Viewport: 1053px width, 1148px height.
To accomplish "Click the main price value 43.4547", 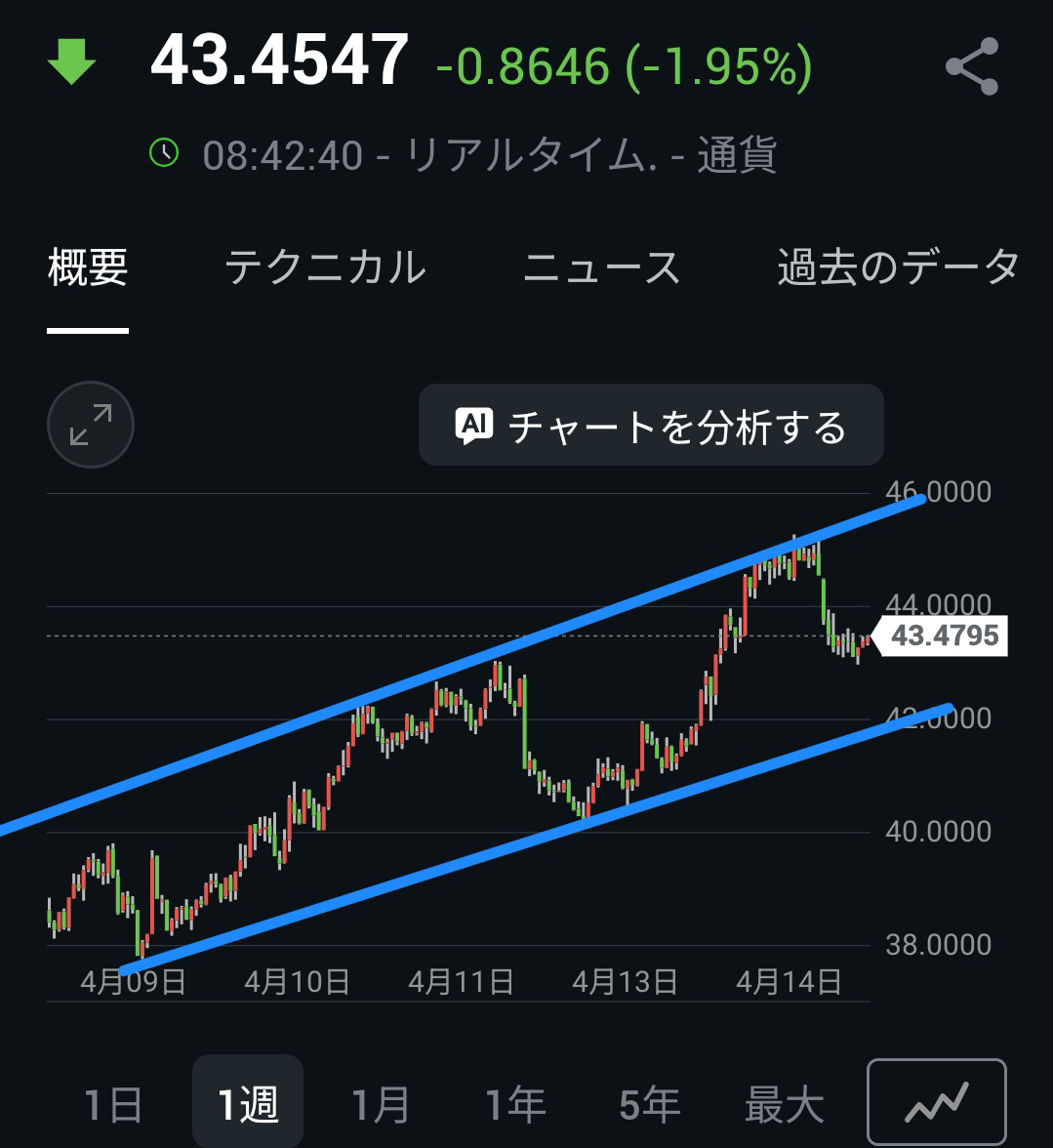I will (280, 61).
